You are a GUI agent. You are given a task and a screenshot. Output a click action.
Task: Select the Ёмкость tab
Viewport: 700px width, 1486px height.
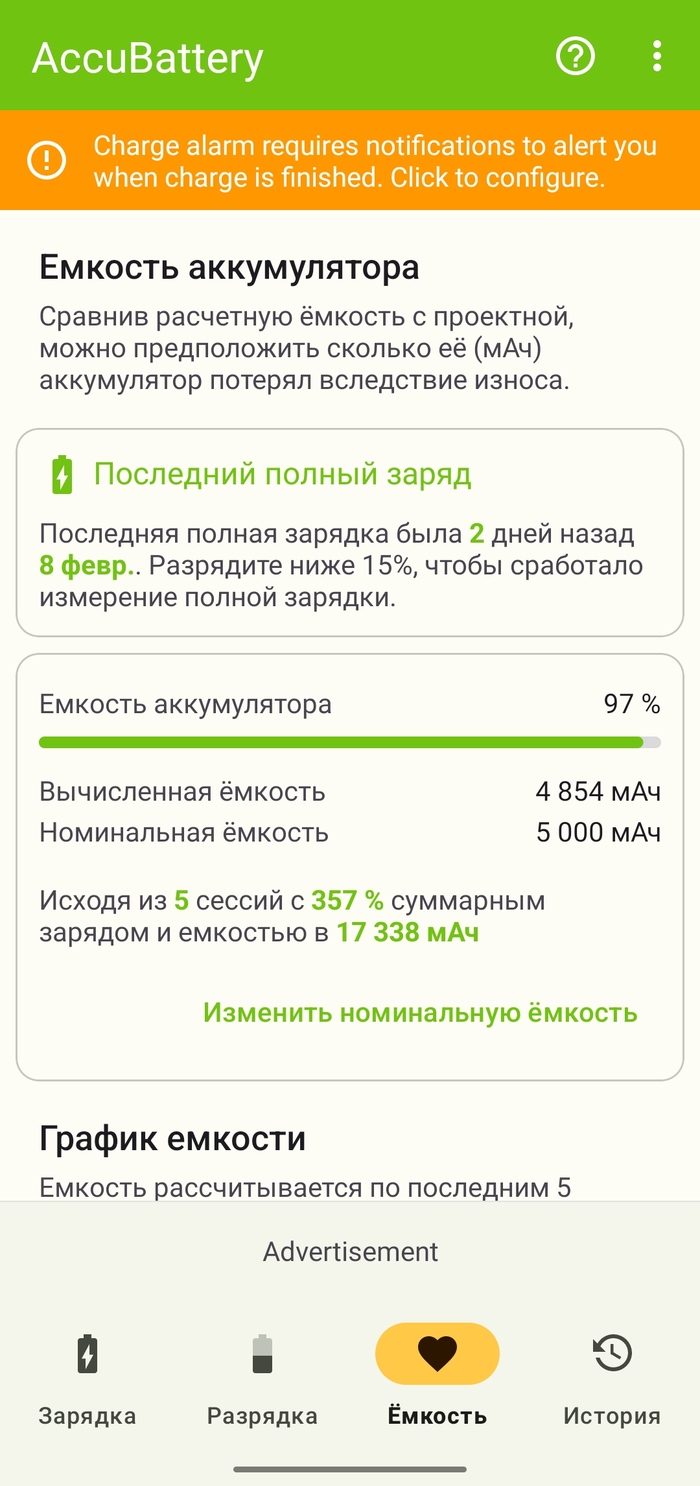(x=437, y=1378)
